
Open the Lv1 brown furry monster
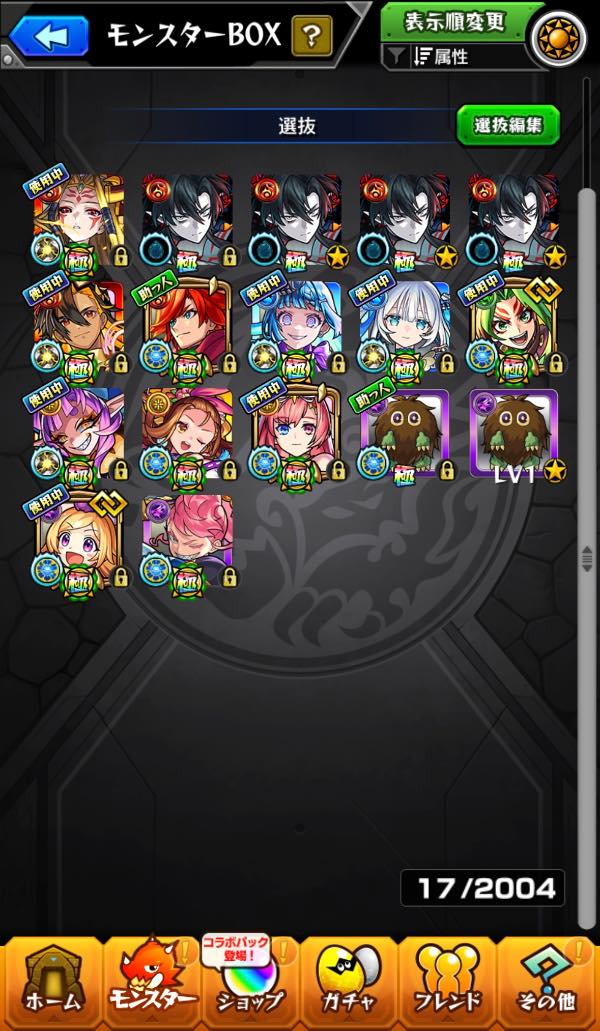click(514, 433)
